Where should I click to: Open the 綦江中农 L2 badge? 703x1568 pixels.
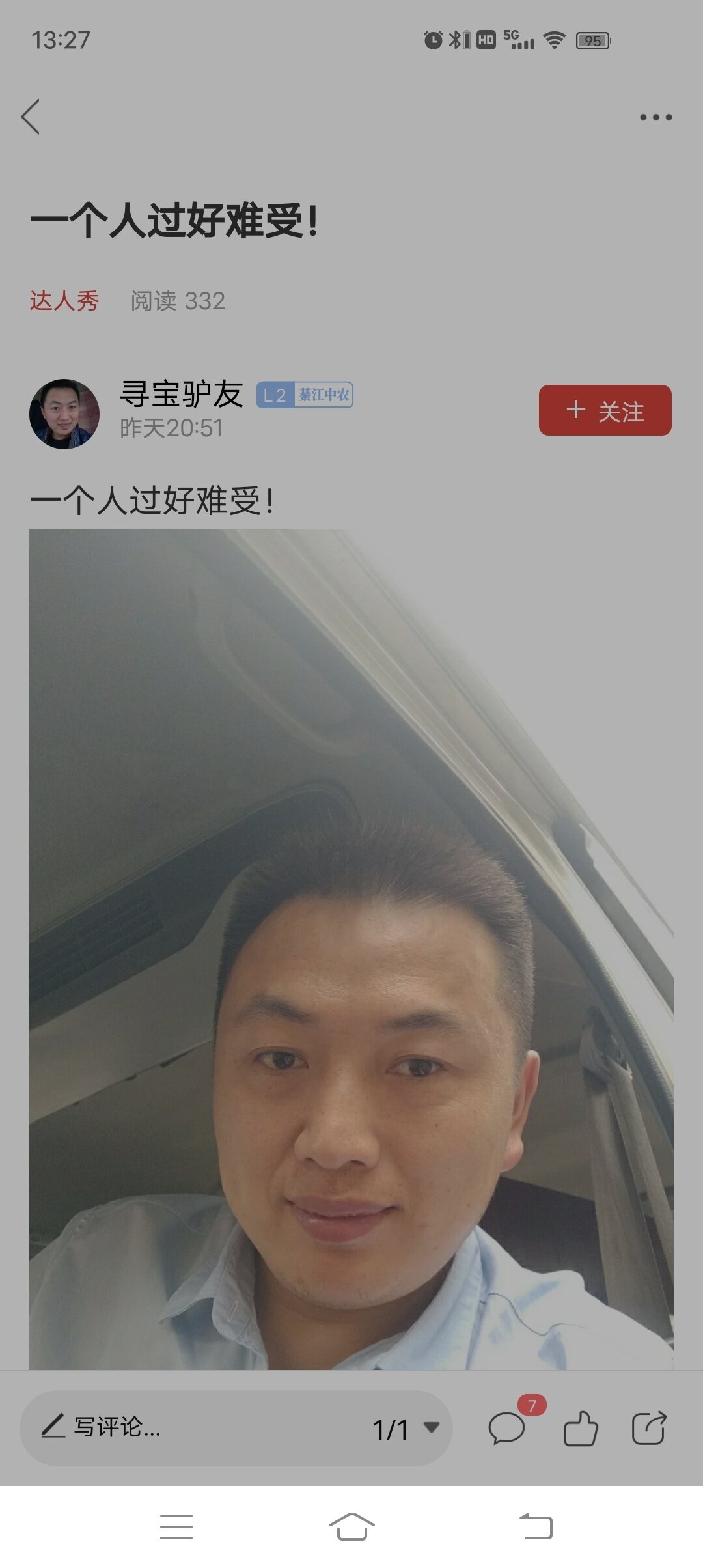pyautogui.click(x=305, y=395)
